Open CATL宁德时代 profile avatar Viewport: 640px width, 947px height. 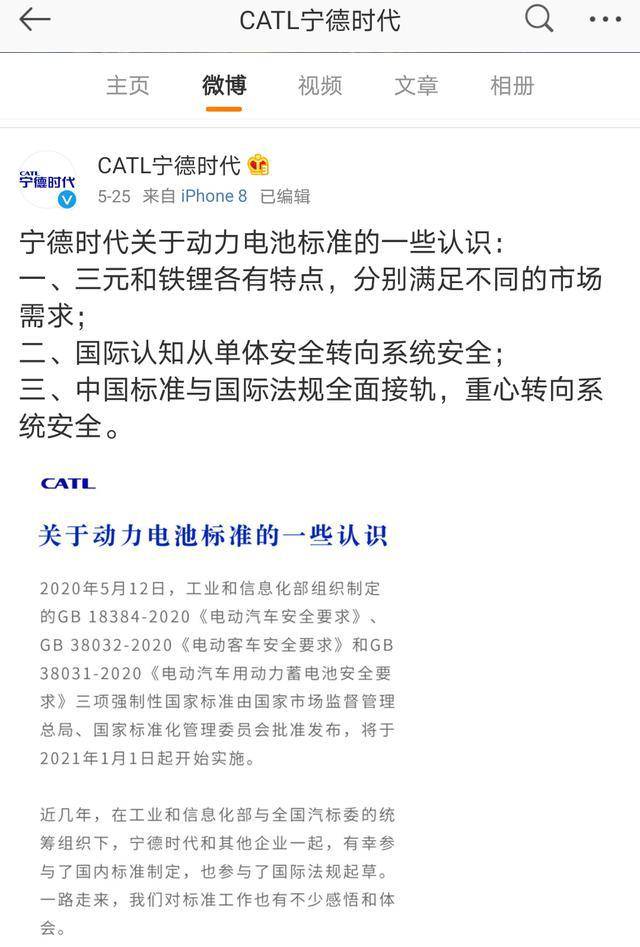pos(47,180)
